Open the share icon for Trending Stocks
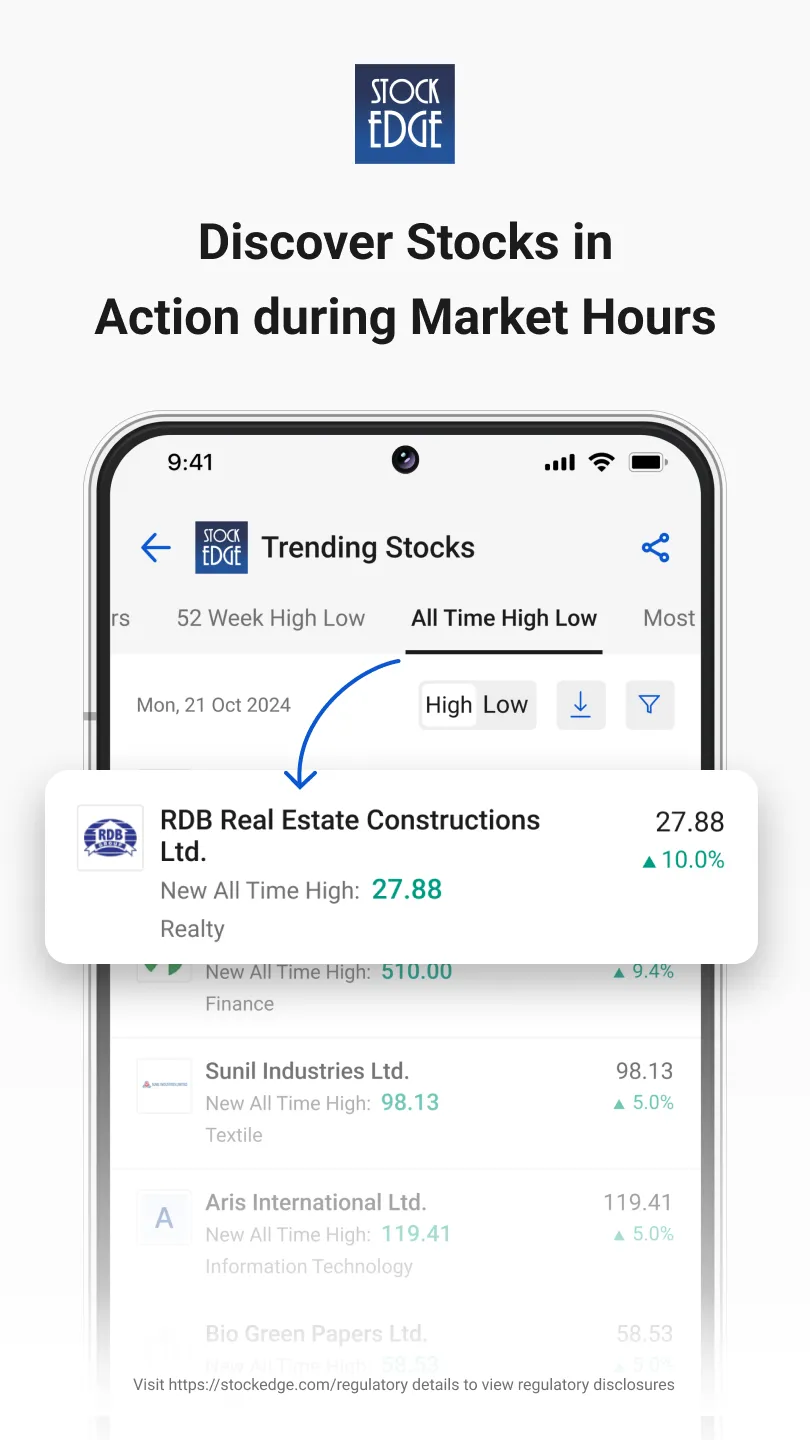 click(x=655, y=547)
